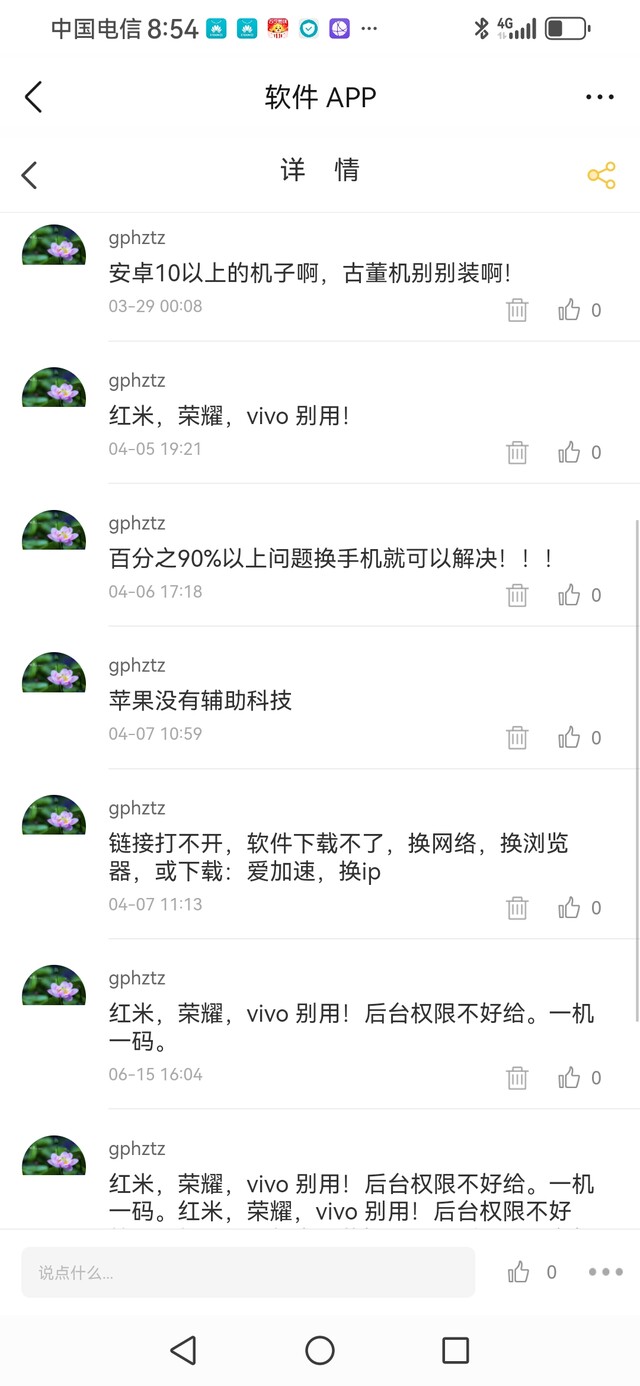Return from the 详情 screen
Screen dimensions: 640x1386
[30, 175]
